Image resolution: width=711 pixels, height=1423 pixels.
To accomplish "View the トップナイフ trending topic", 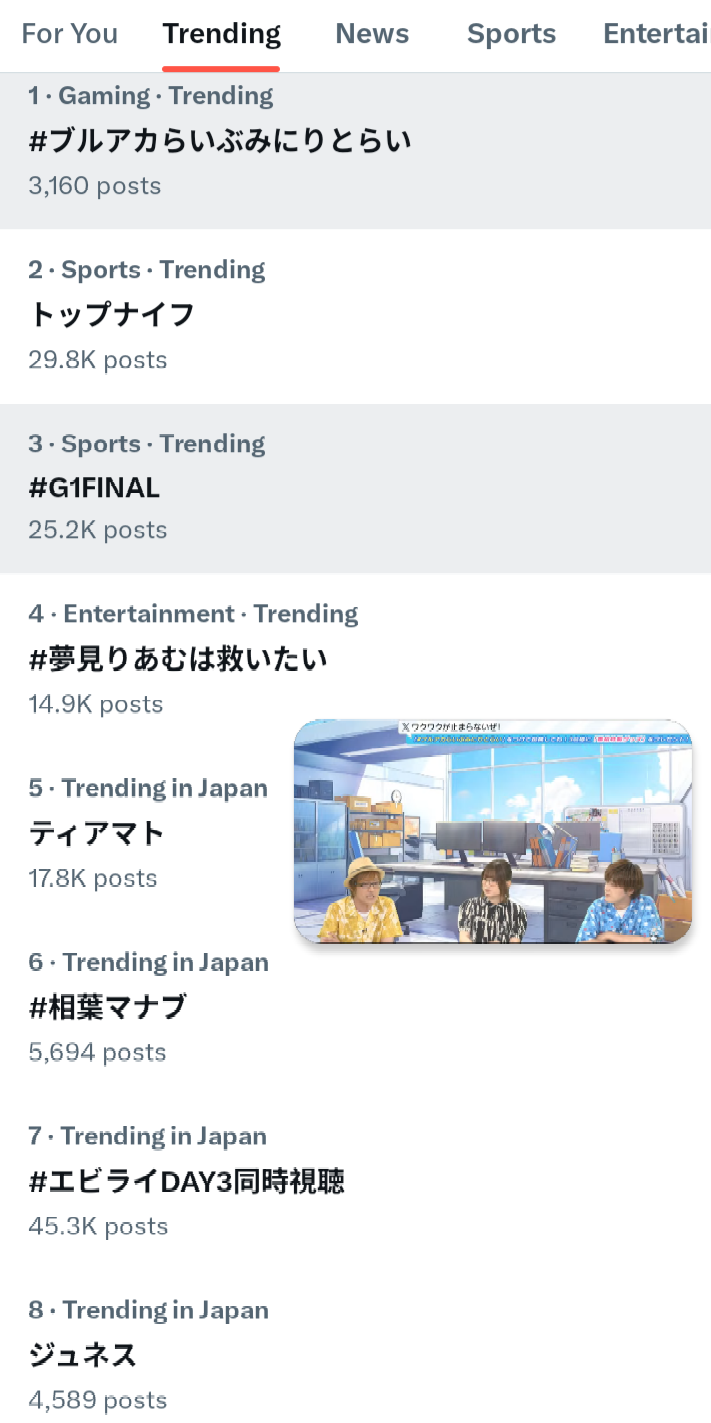I will tap(112, 315).
